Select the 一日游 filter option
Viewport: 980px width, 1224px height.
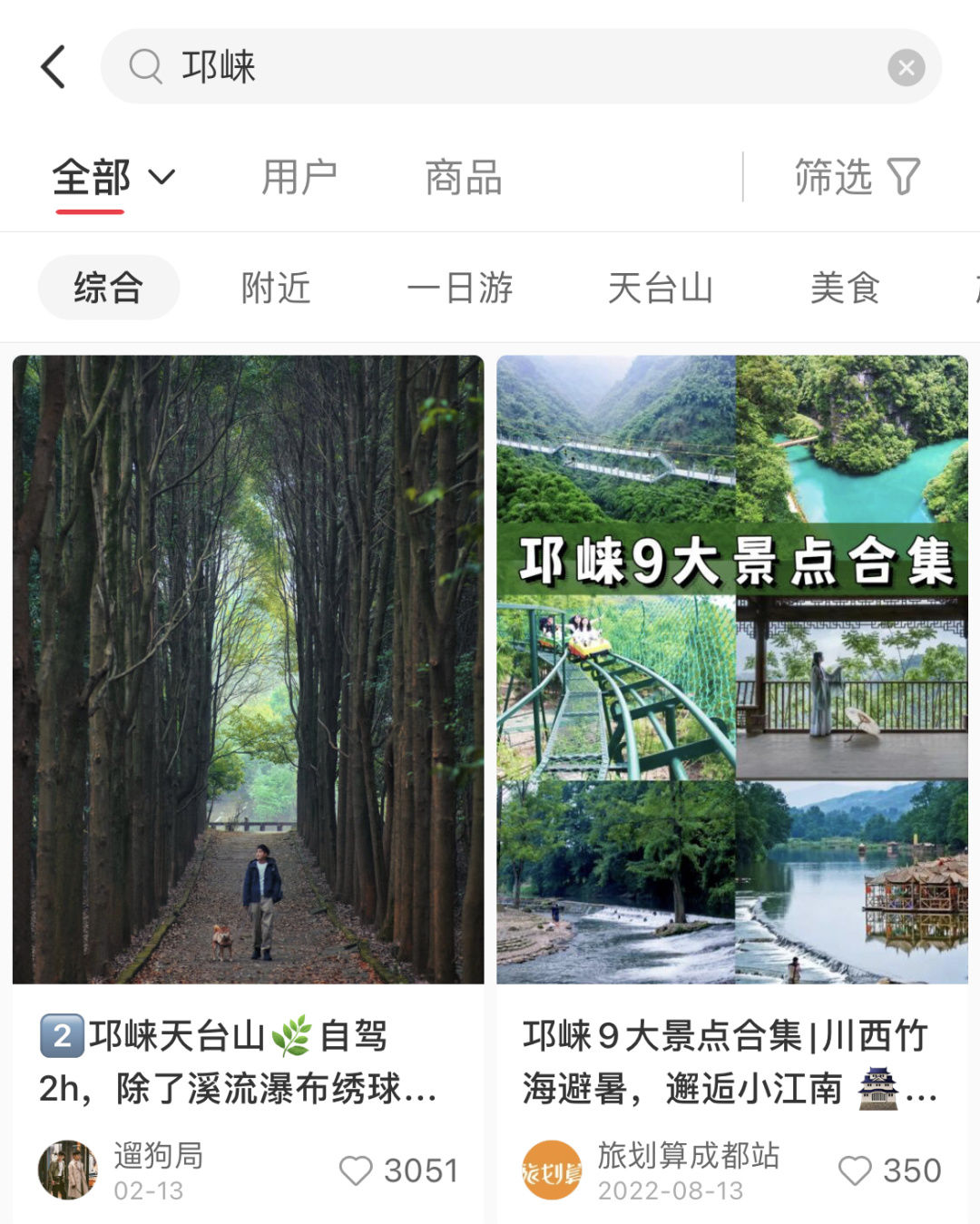pos(463,287)
